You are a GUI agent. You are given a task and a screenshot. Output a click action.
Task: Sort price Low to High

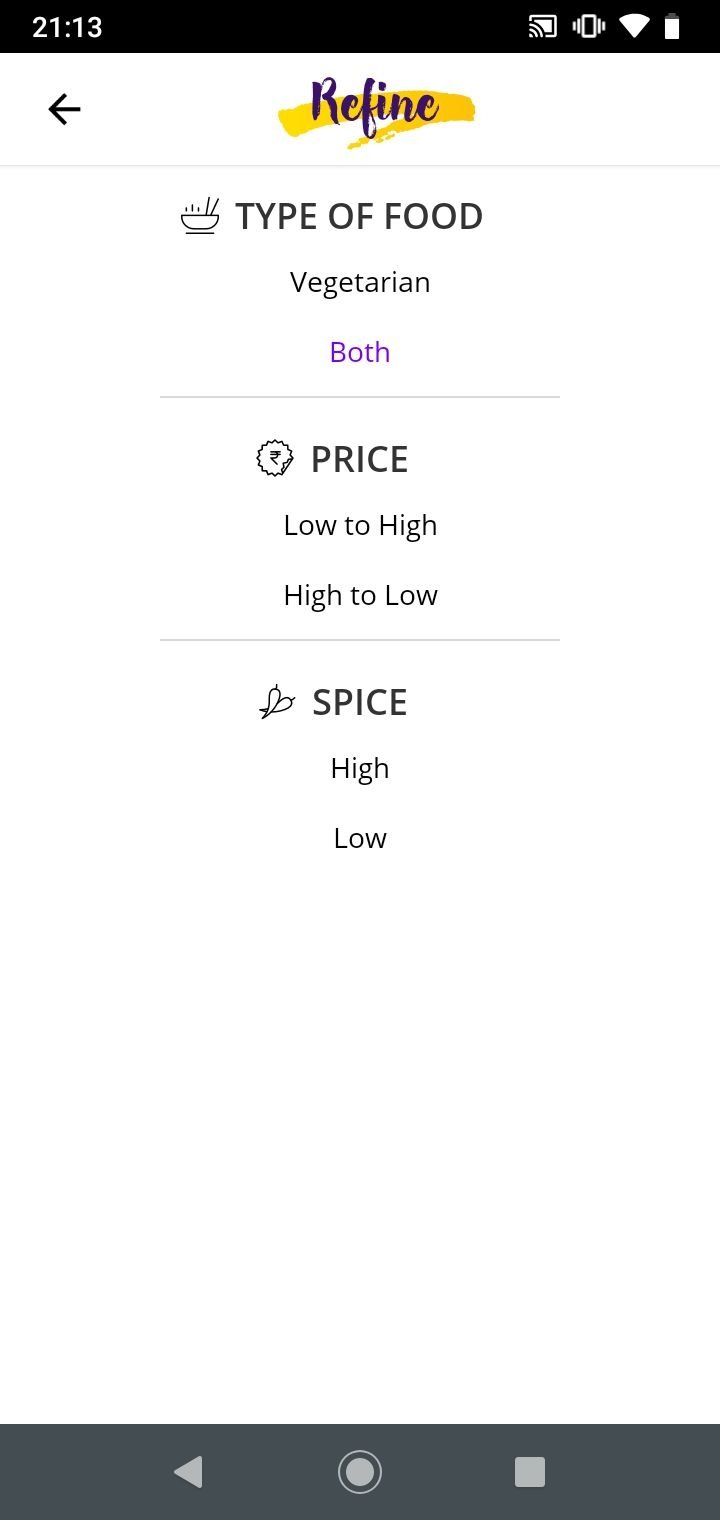[x=360, y=525]
